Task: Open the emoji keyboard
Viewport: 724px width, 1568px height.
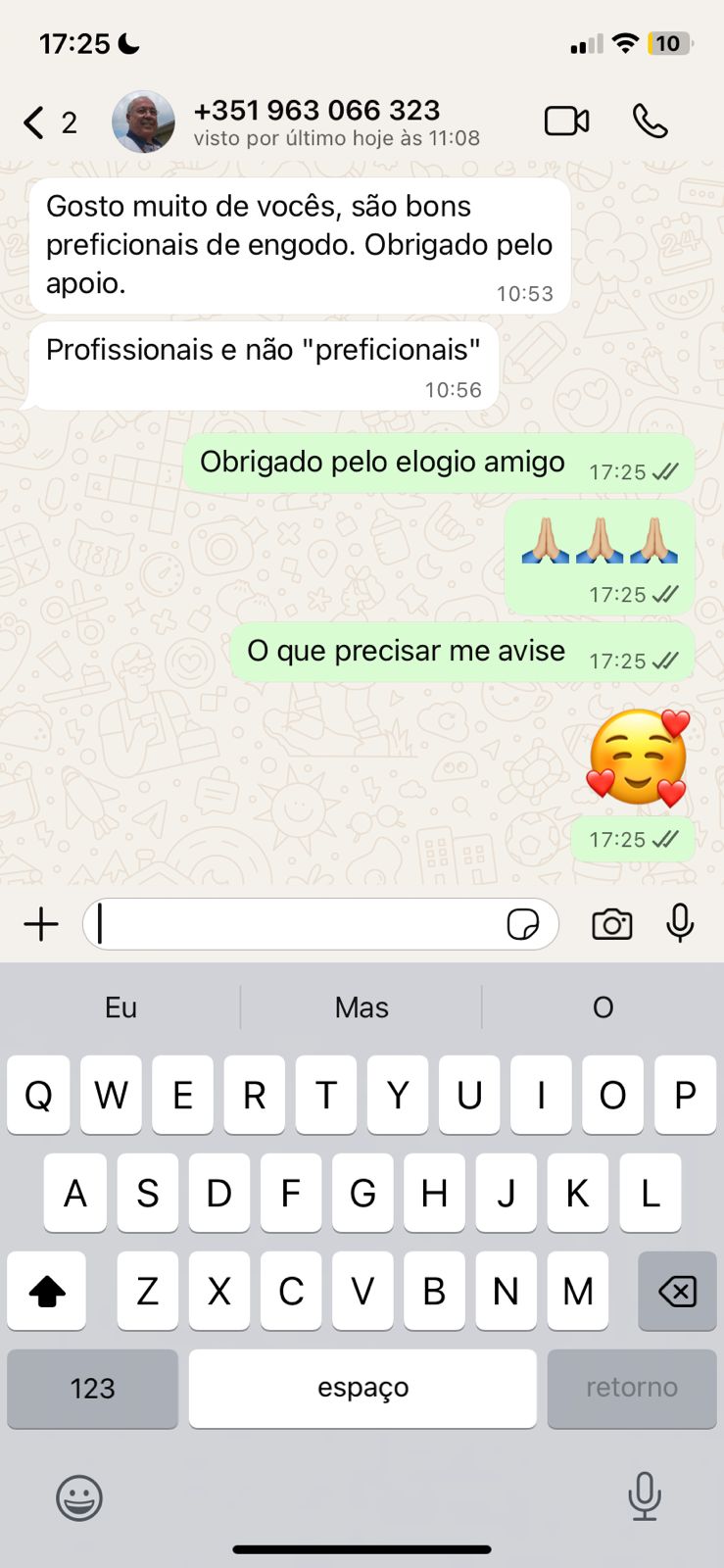Action: [79, 1497]
